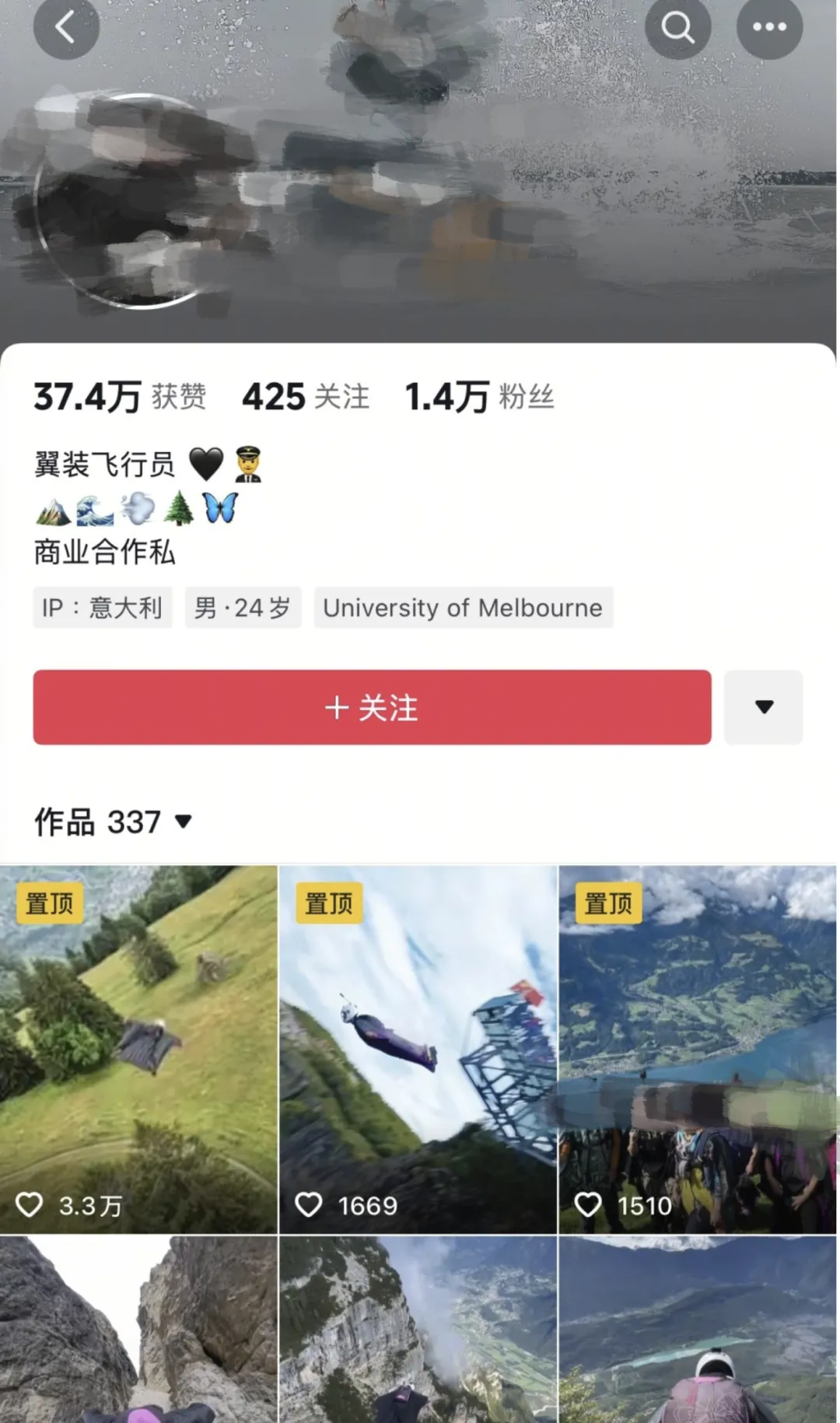Tap the IP：意大利 location tag
Screen dimensions: 840x1423
point(102,608)
